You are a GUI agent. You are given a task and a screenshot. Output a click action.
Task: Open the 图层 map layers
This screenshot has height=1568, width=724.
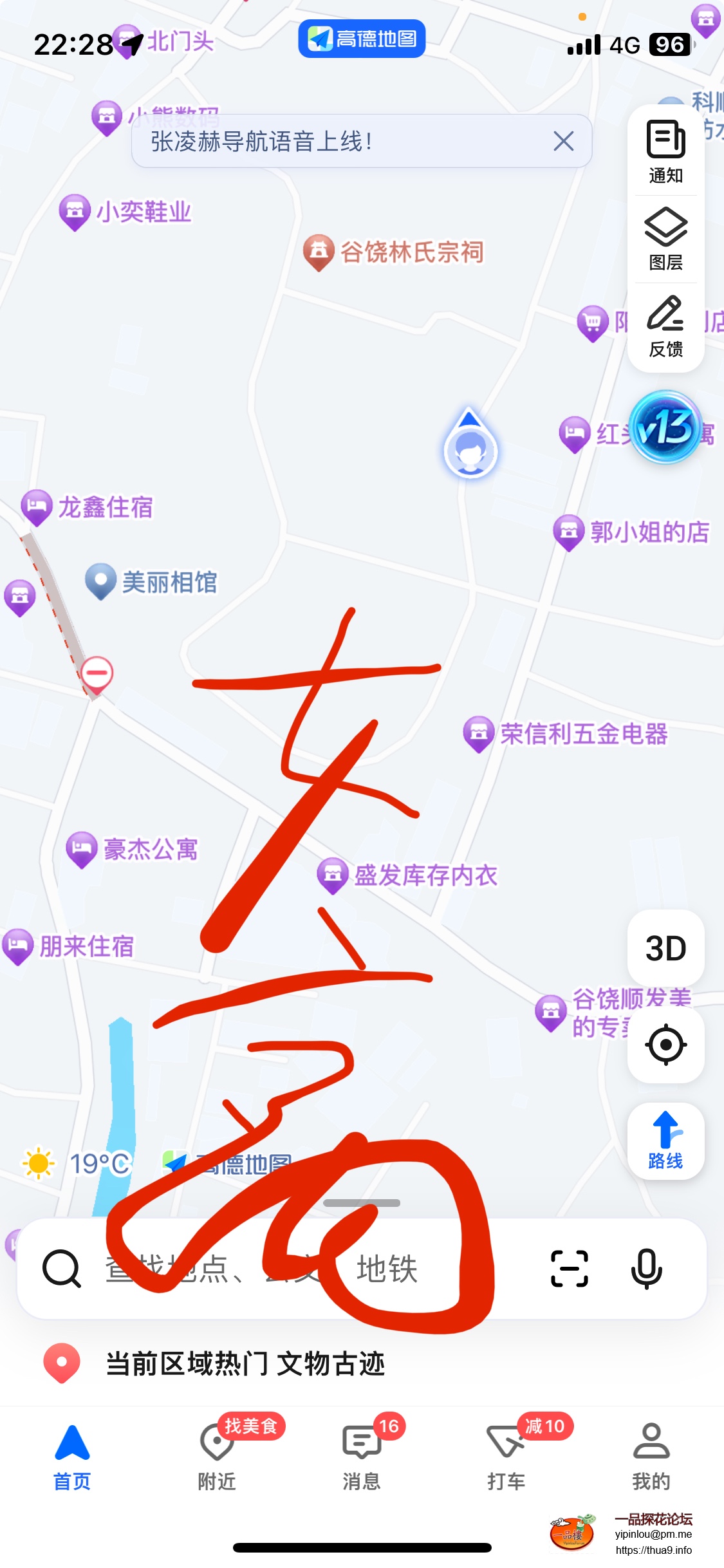665,239
